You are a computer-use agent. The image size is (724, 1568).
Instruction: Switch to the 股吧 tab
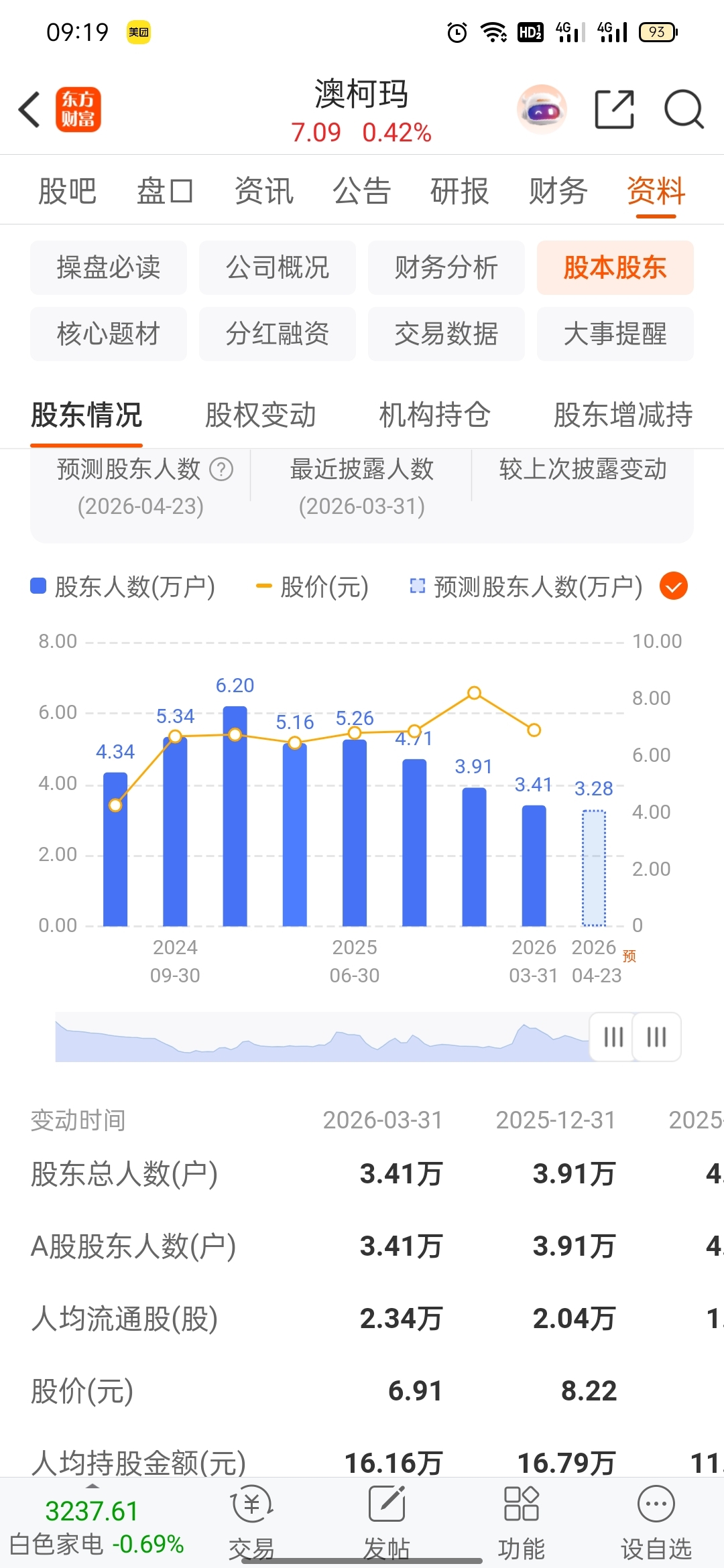(67, 191)
